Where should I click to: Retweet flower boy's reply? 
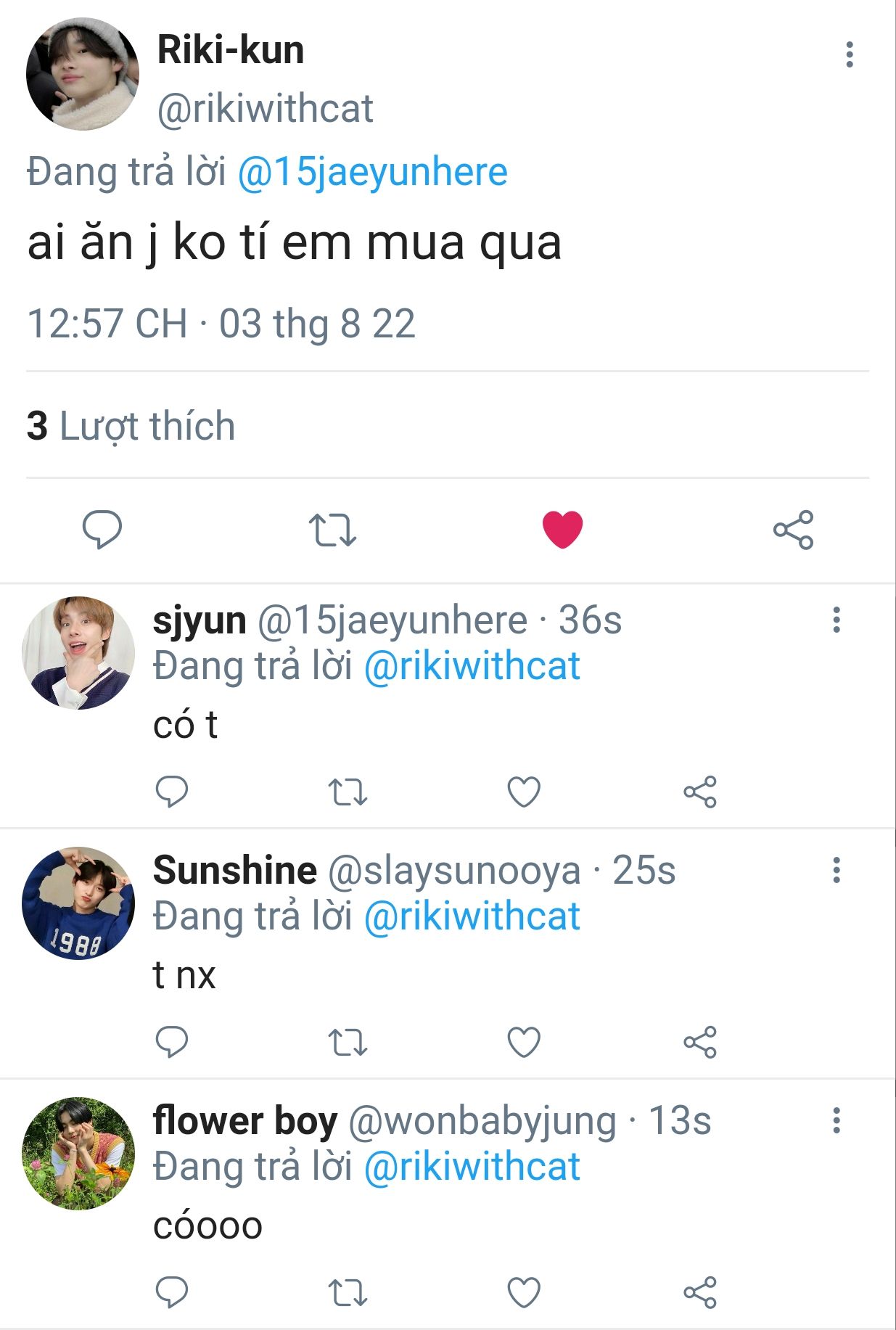pyautogui.click(x=348, y=1292)
